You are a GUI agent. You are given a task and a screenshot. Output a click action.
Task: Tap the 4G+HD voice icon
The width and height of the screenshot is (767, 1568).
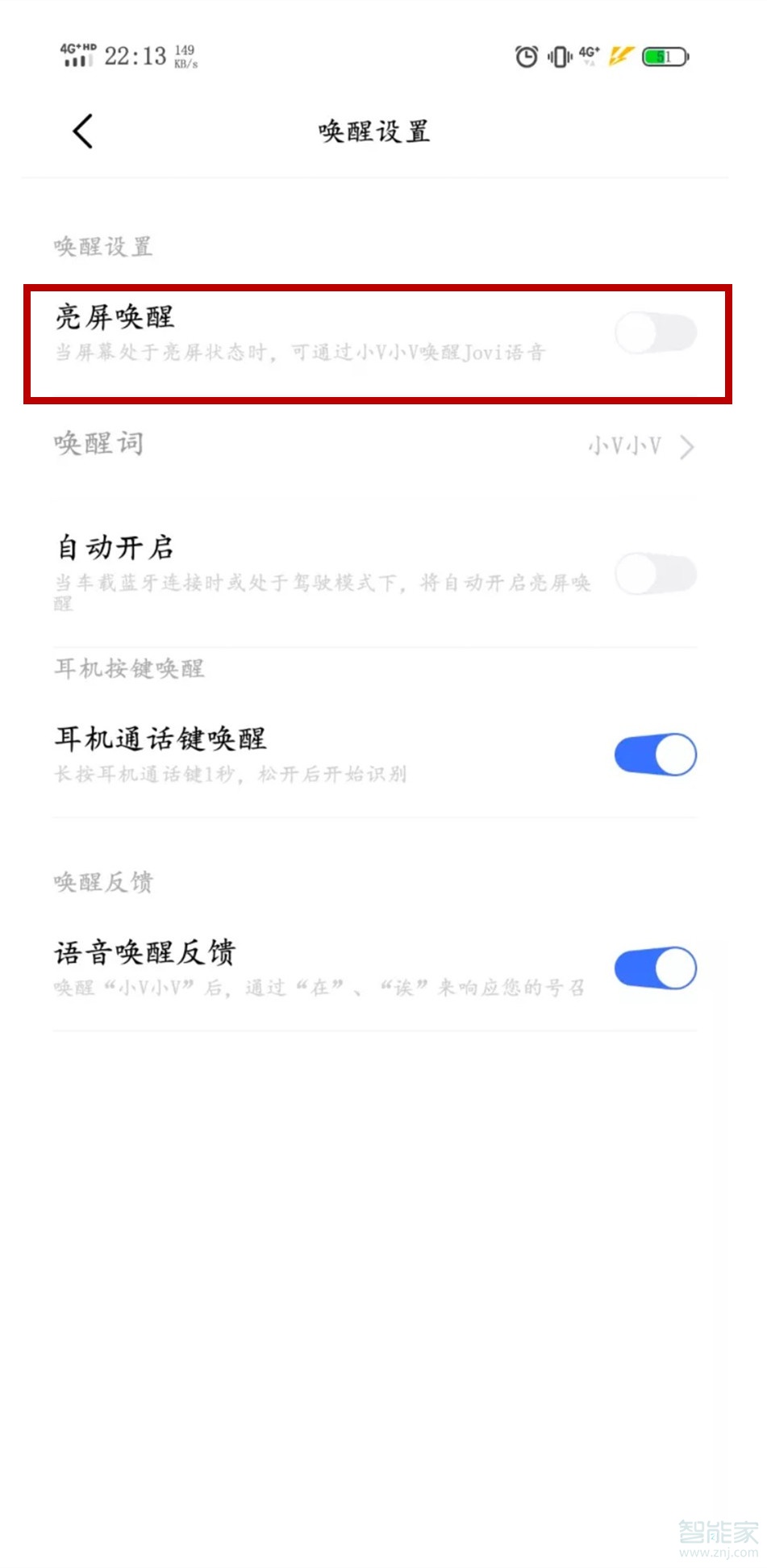(77, 46)
